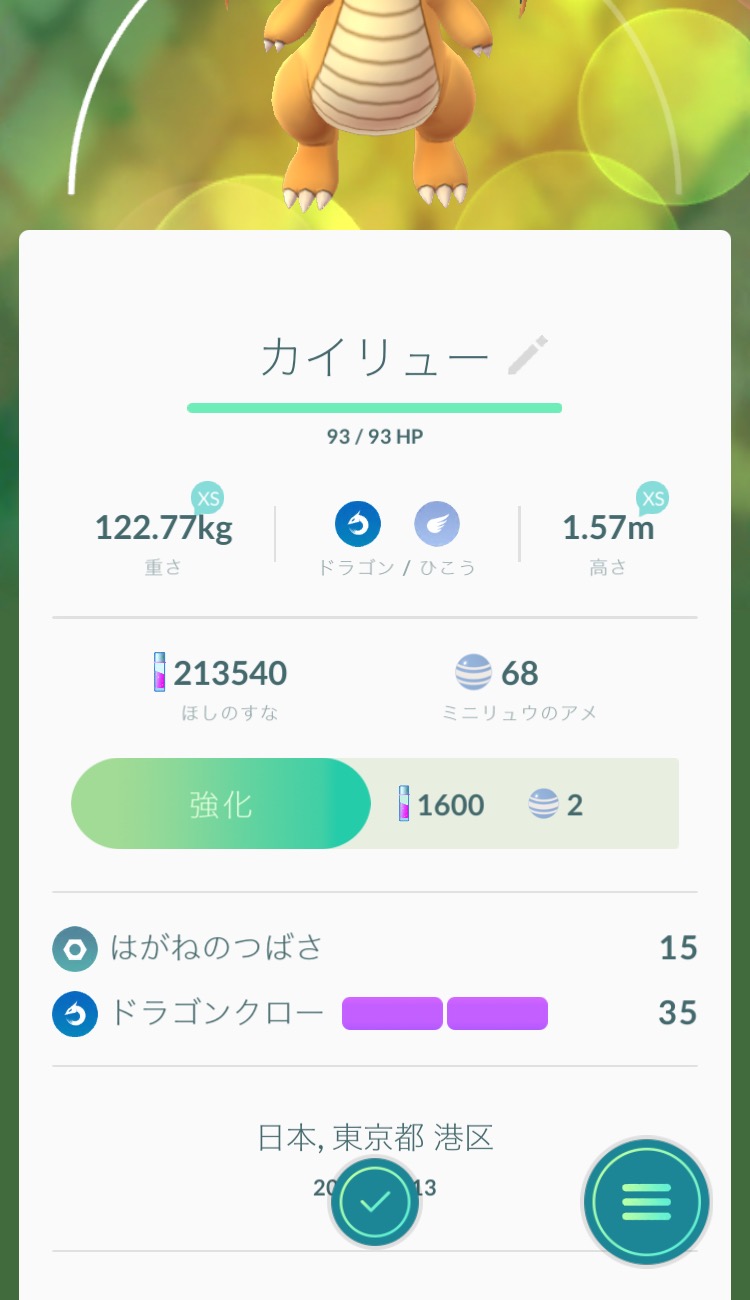Edit the カイリュー nickname with the pencil icon
The height and width of the screenshot is (1300, 750).
[x=528, y=356]
